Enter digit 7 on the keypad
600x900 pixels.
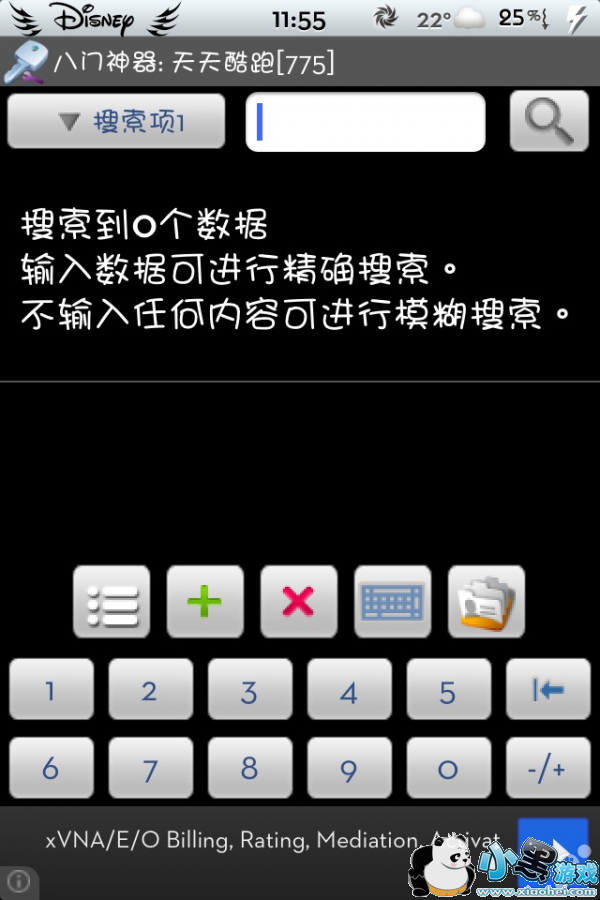(150, 768)
